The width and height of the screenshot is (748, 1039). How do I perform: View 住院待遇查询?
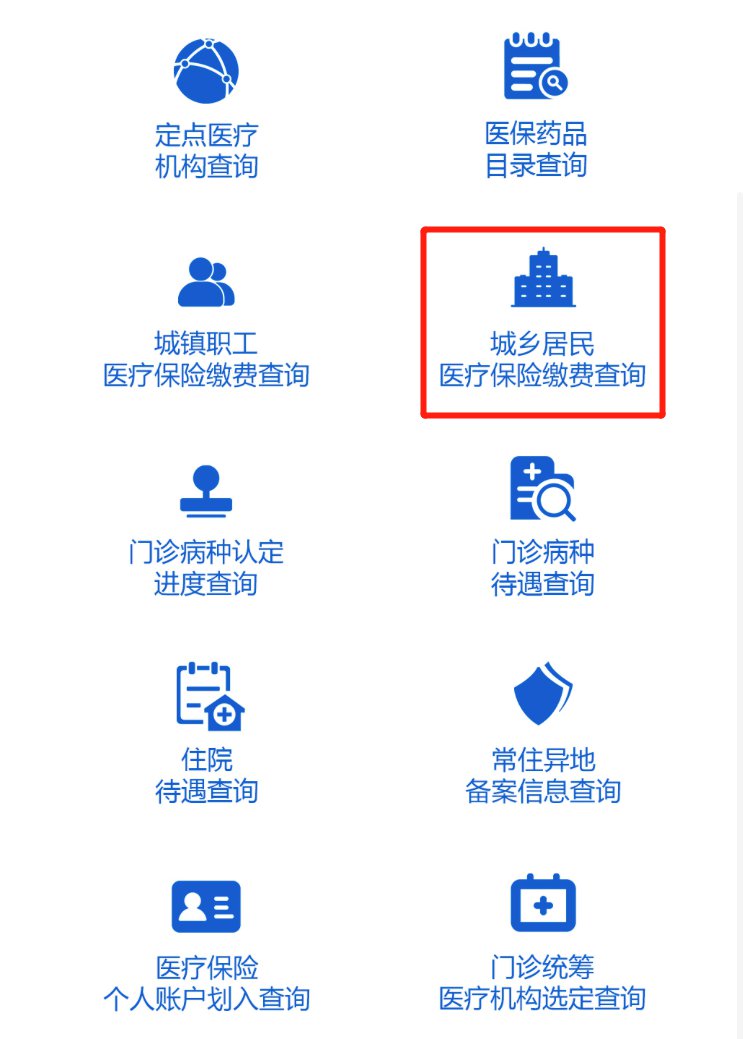tap(206, 735)
